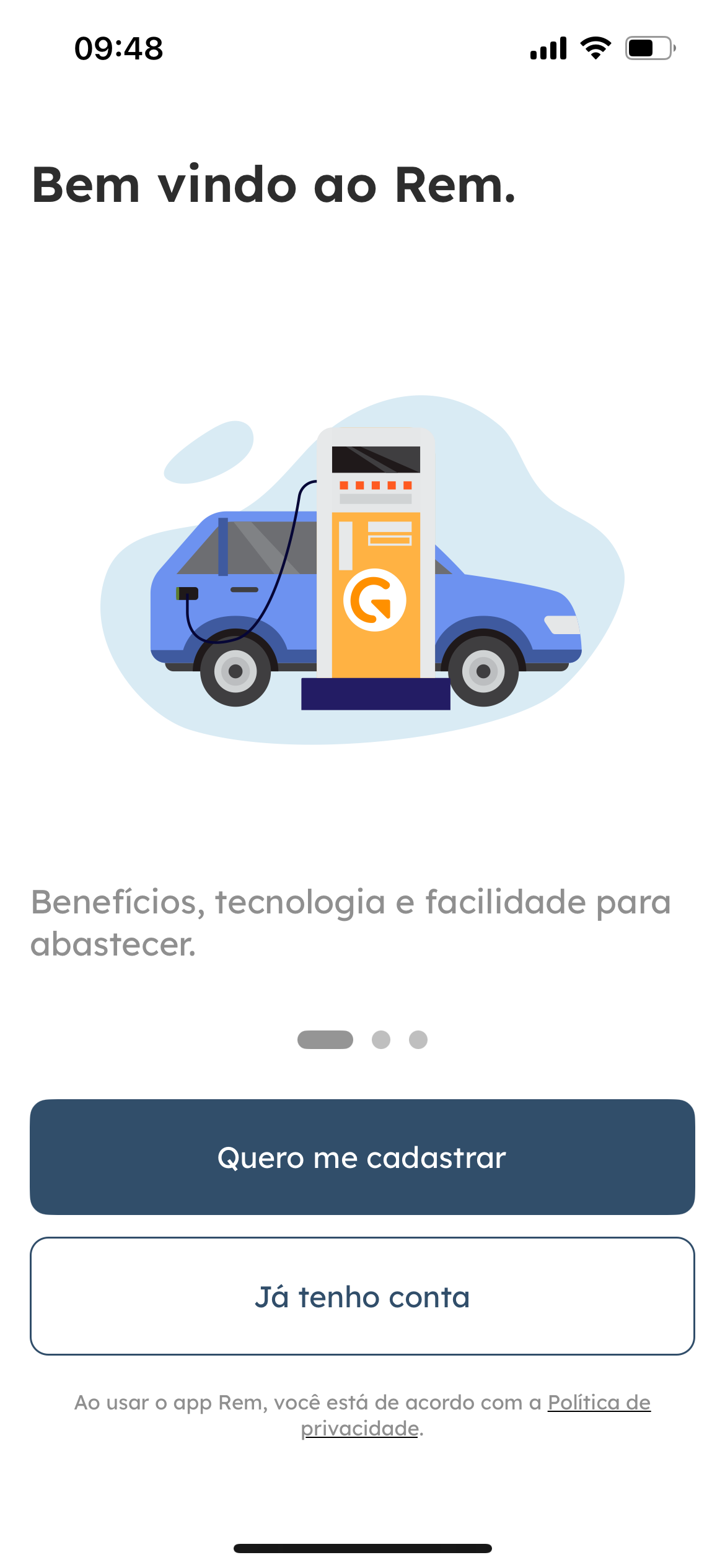
Task: Click the cellular signal bars icon
Action: (548, 48)
